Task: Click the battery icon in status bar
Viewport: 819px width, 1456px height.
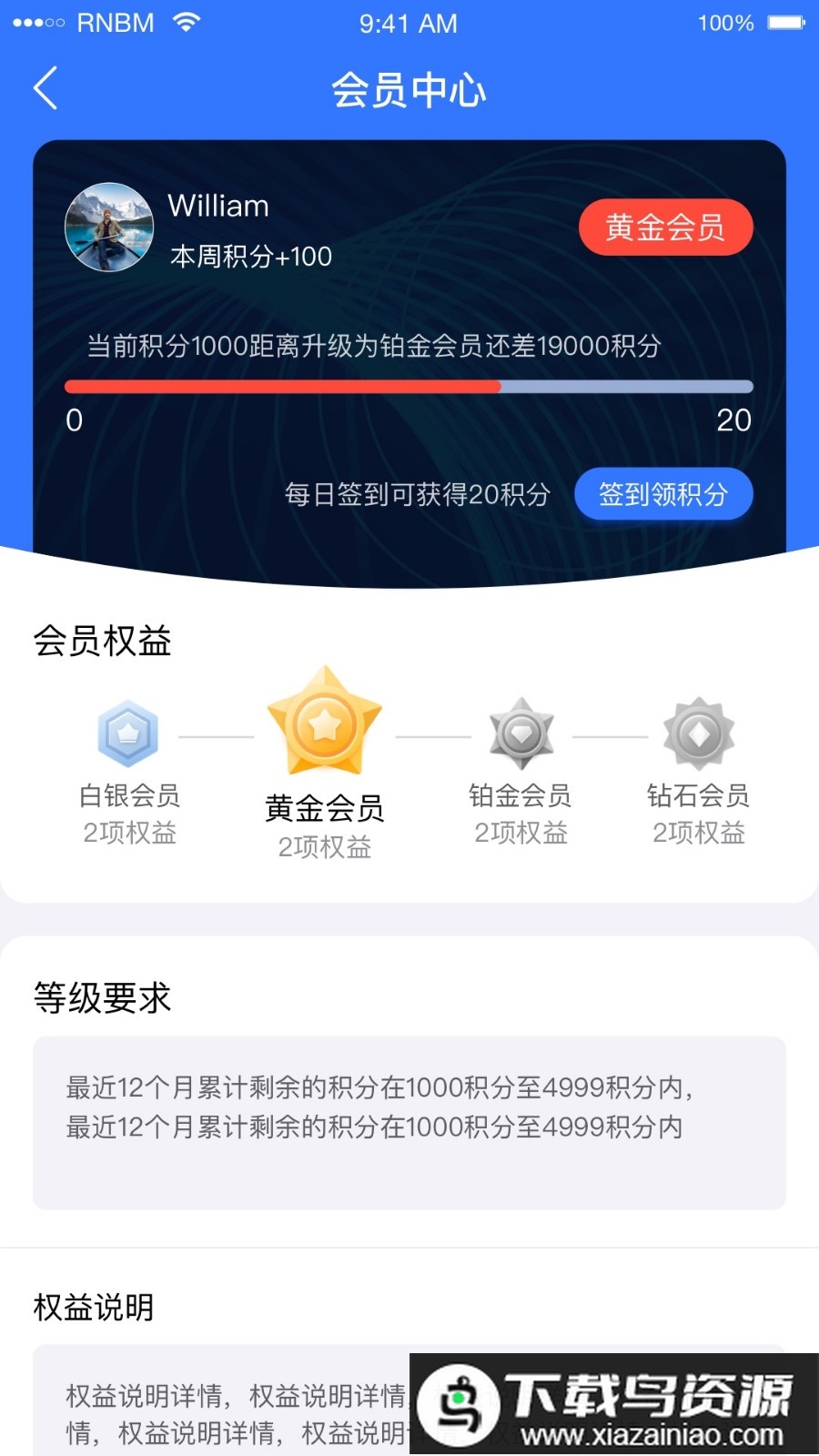Action: [784, 22]
